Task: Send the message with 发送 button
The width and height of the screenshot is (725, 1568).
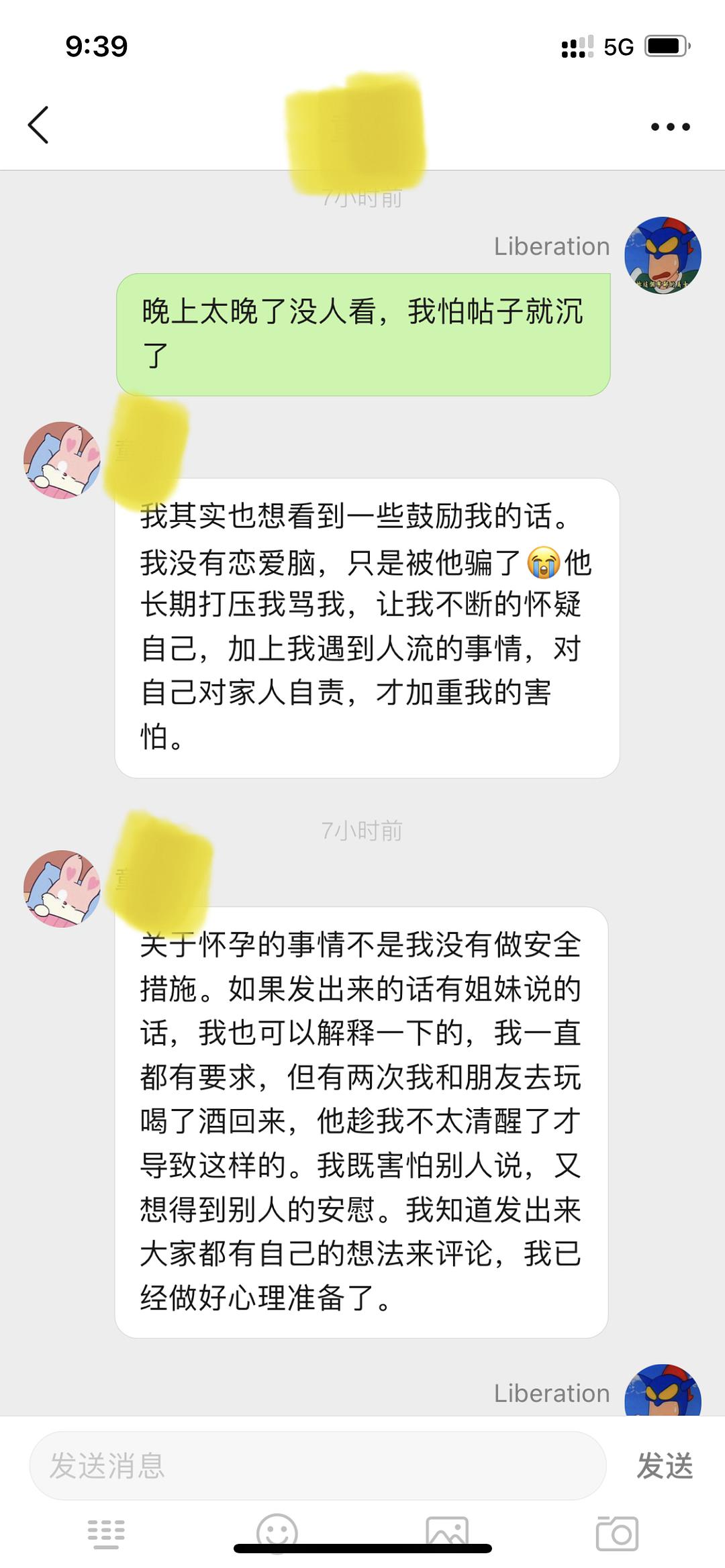Action: [664, 1466]
